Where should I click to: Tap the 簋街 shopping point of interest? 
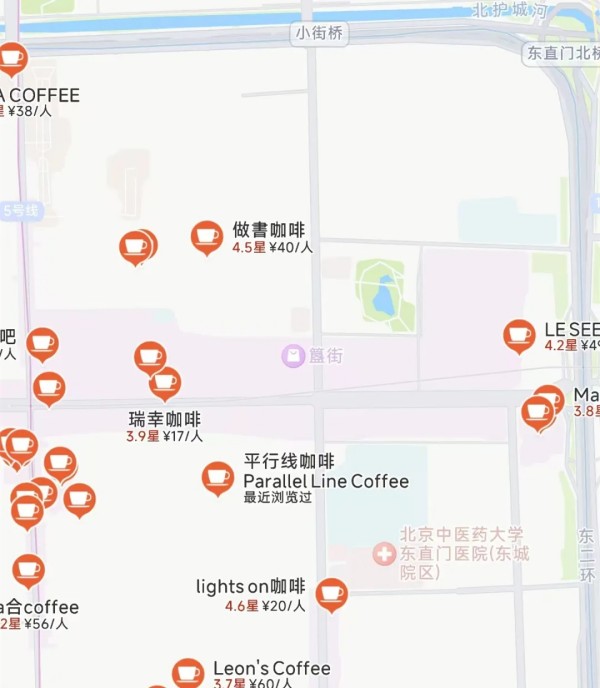pos(293,356)
